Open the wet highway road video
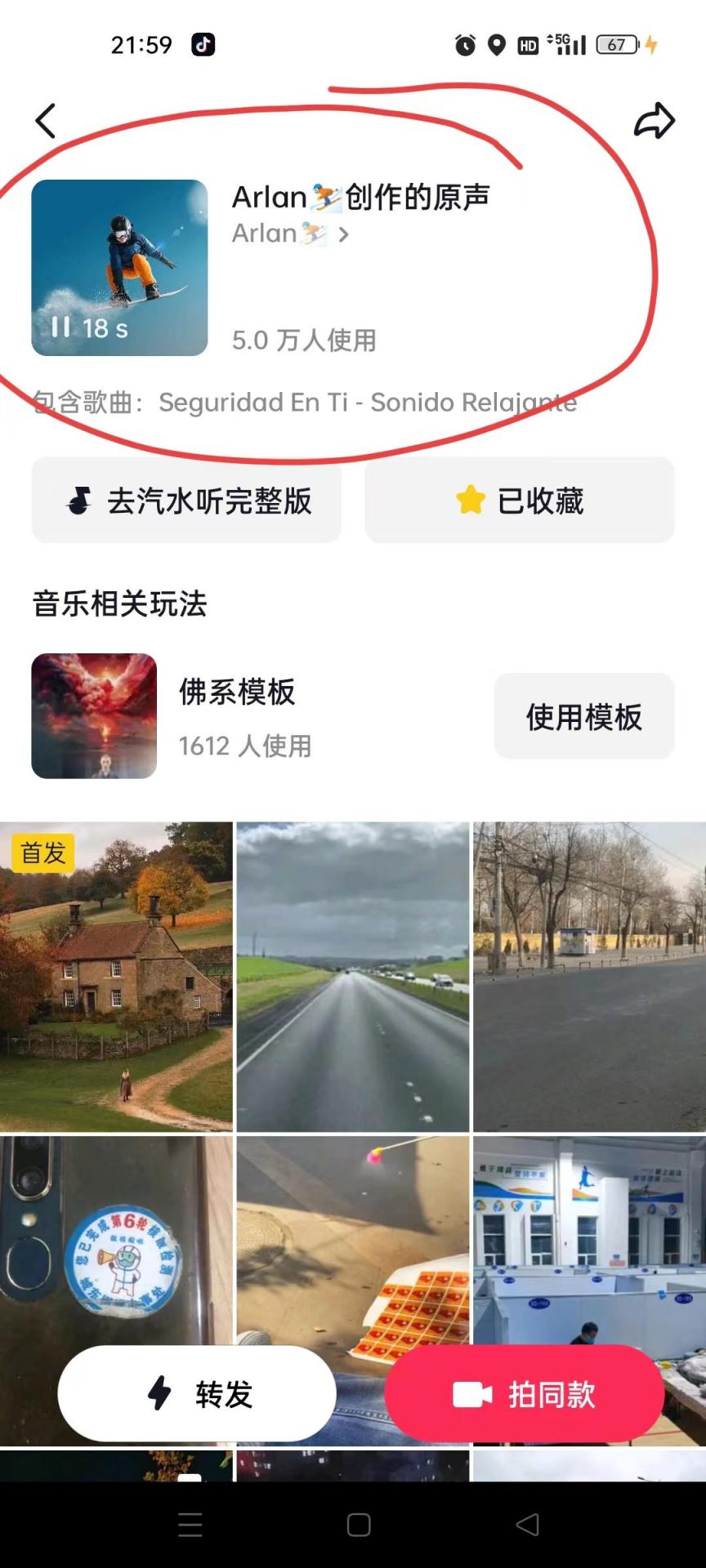706x1568 pixels. [x=353, y=976]
